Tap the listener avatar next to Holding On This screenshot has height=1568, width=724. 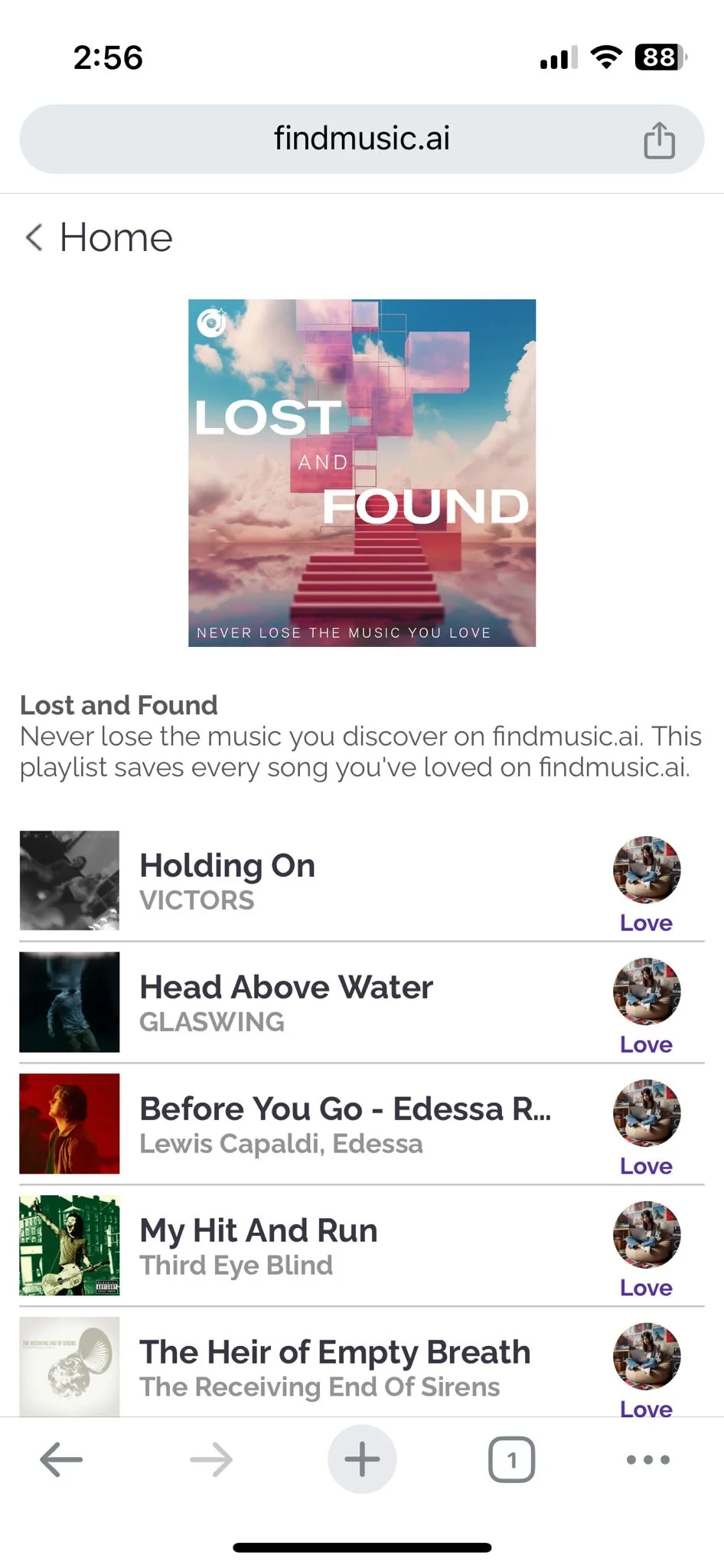click(x=646, y=871)
